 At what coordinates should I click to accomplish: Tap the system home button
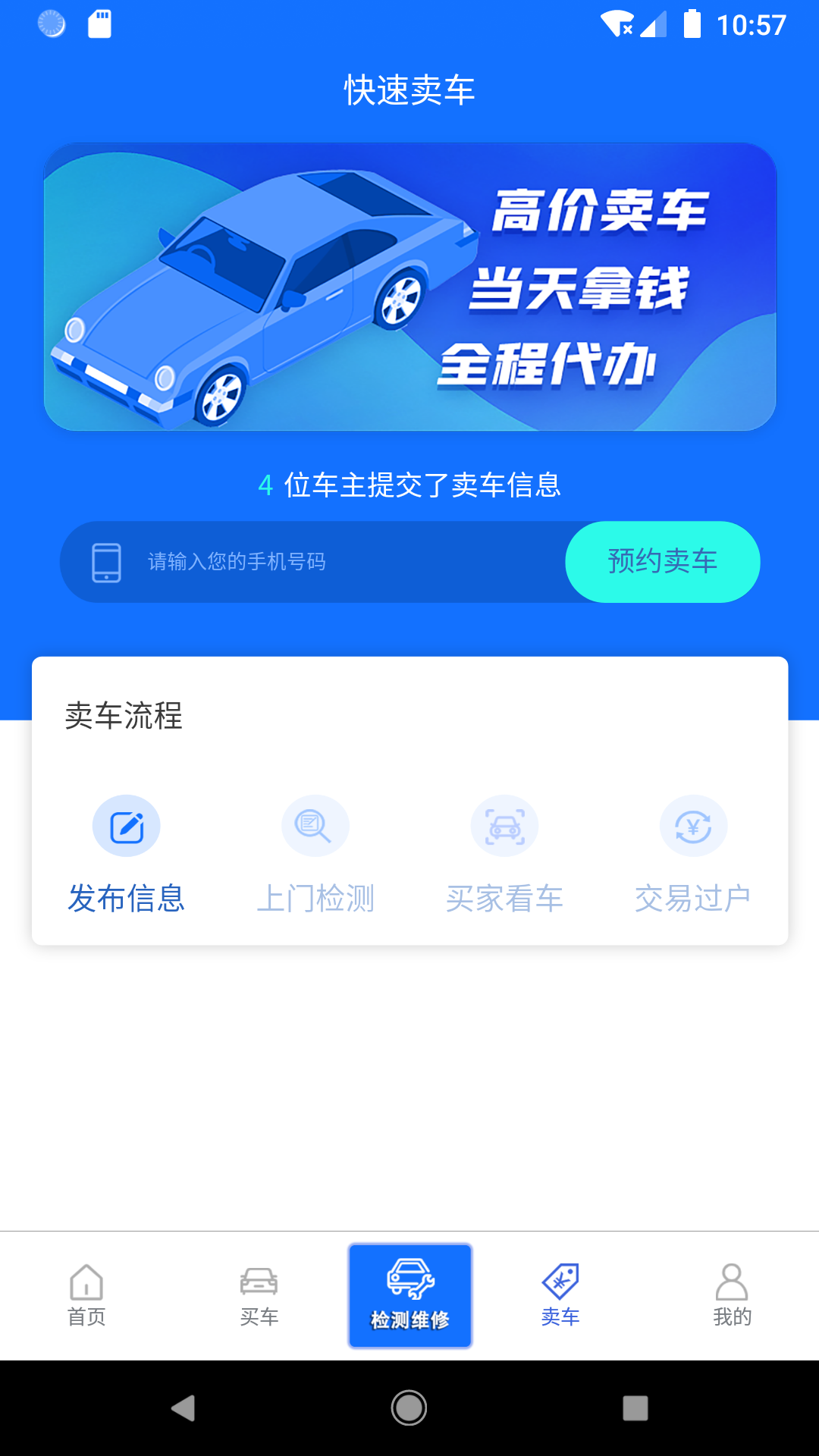coord(409,1408)
